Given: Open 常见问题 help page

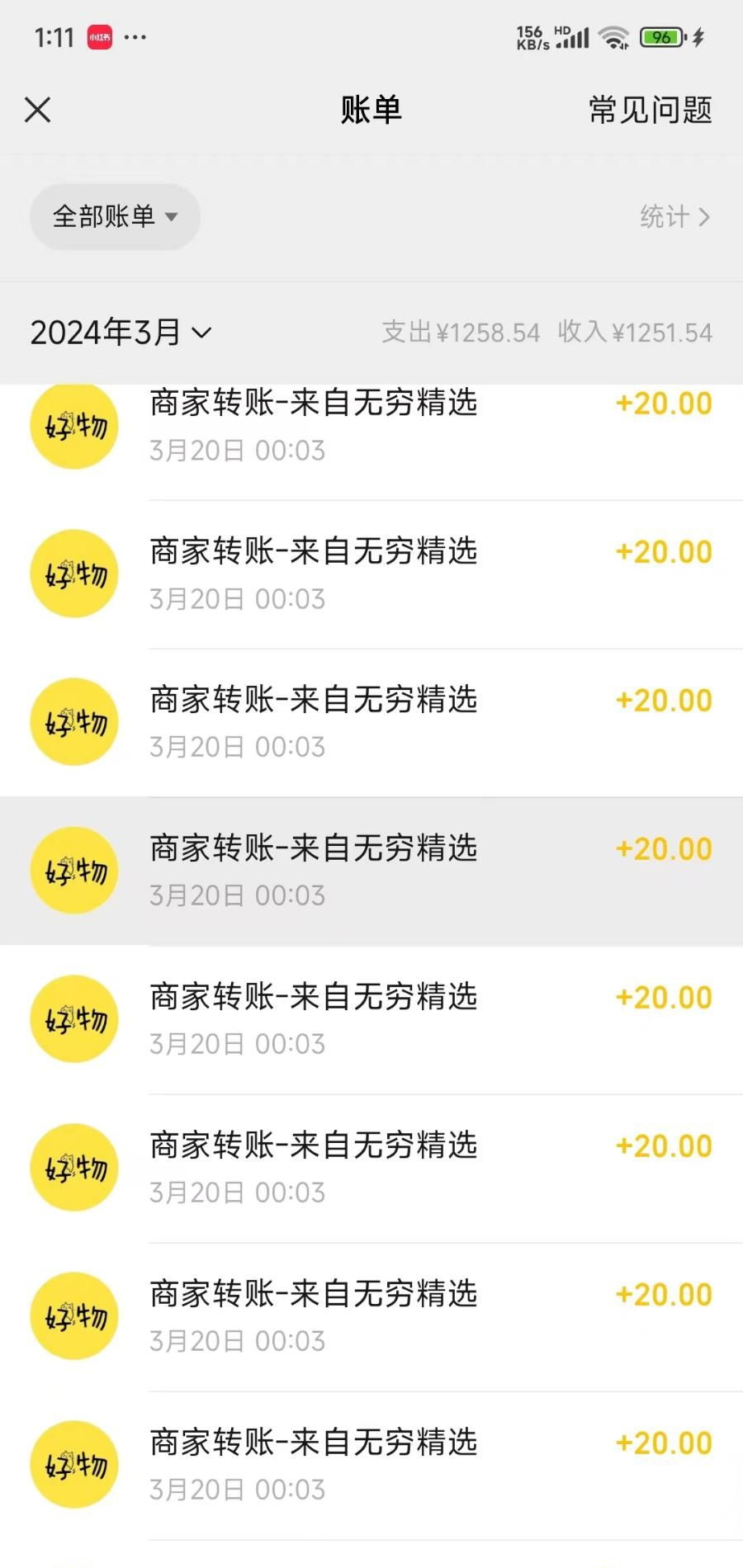Looking at the screenshot, I should click(x=650, y=110).
